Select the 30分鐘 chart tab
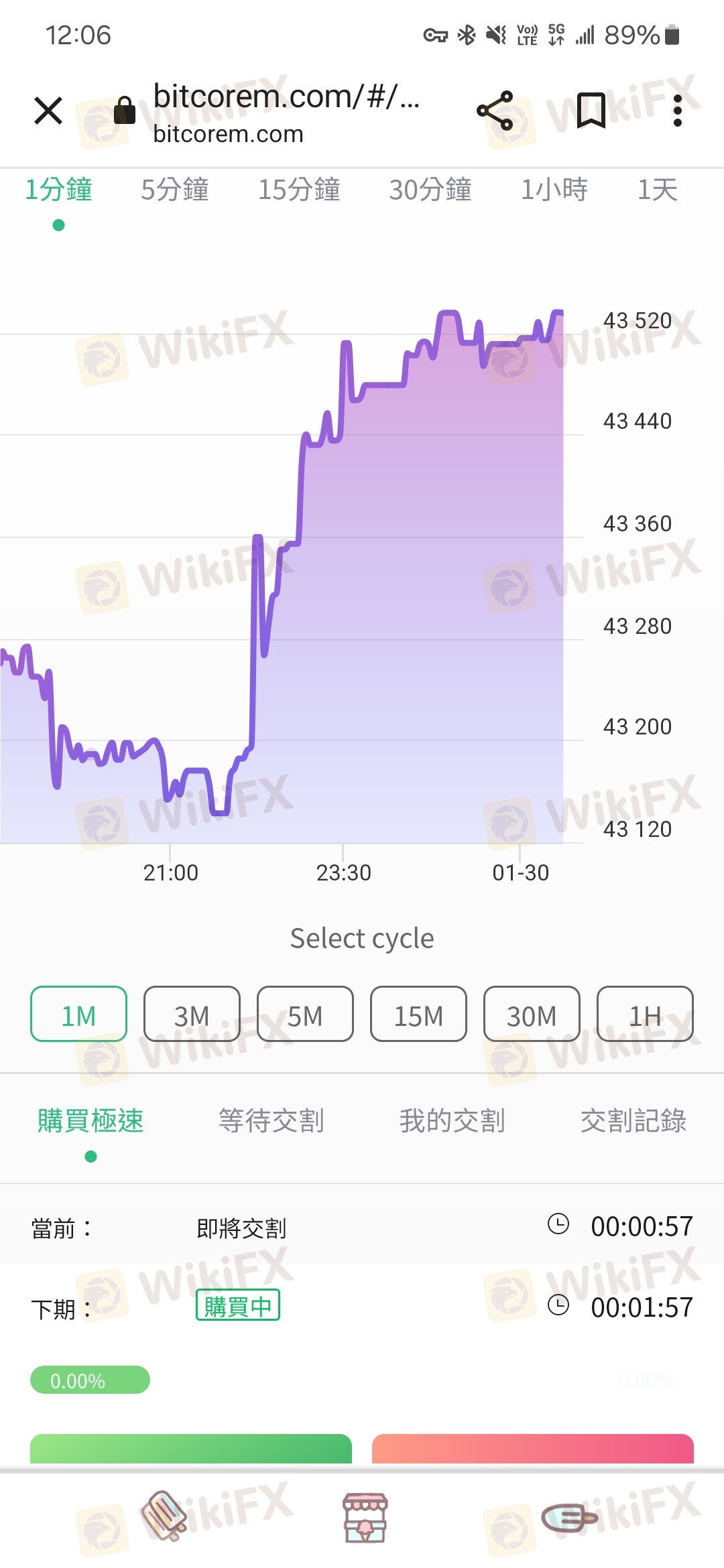724x1568 pixels. [430, 190]
